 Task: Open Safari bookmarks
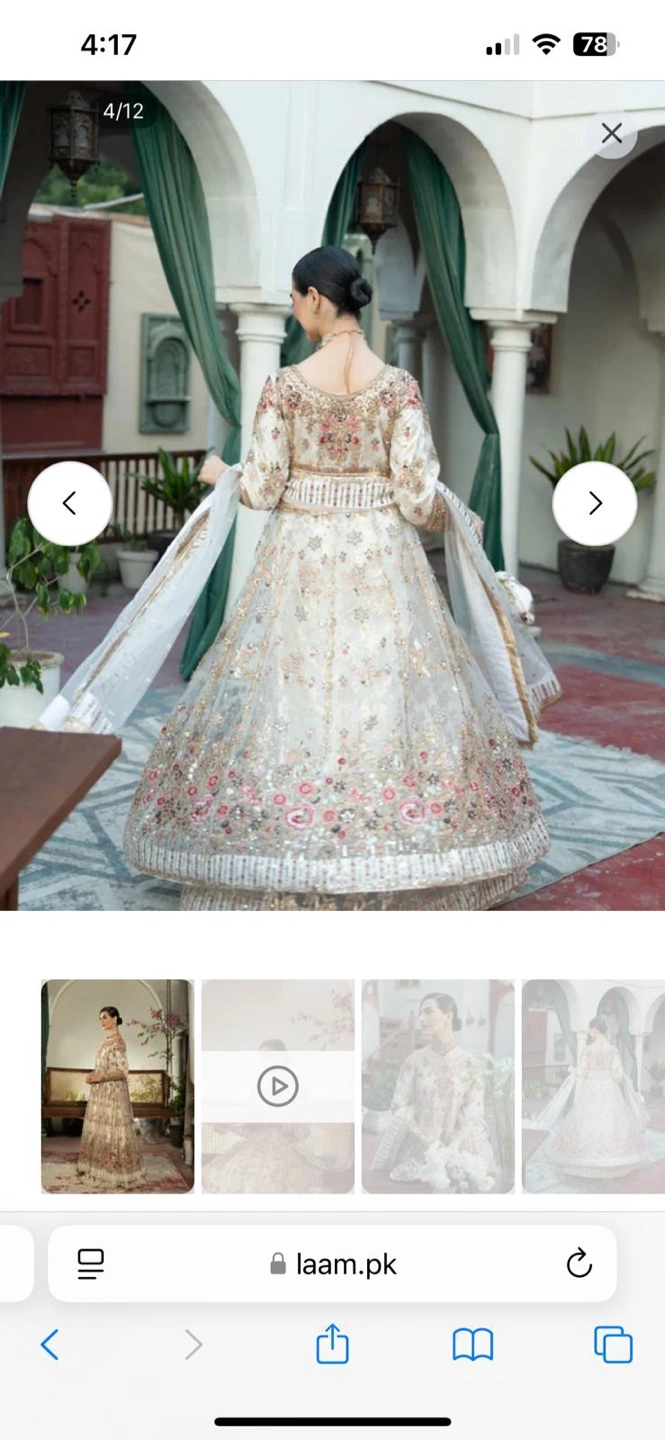(473, 1345)
